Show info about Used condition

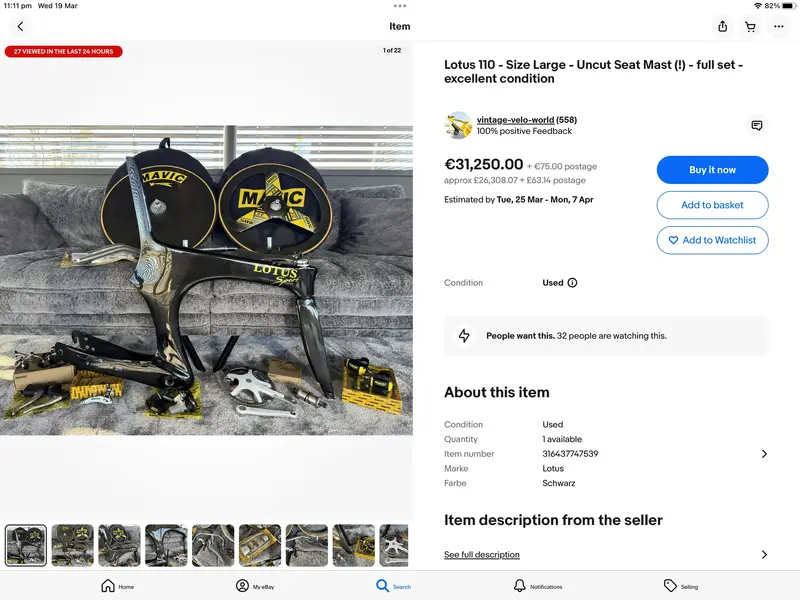(x=572, y=283)
